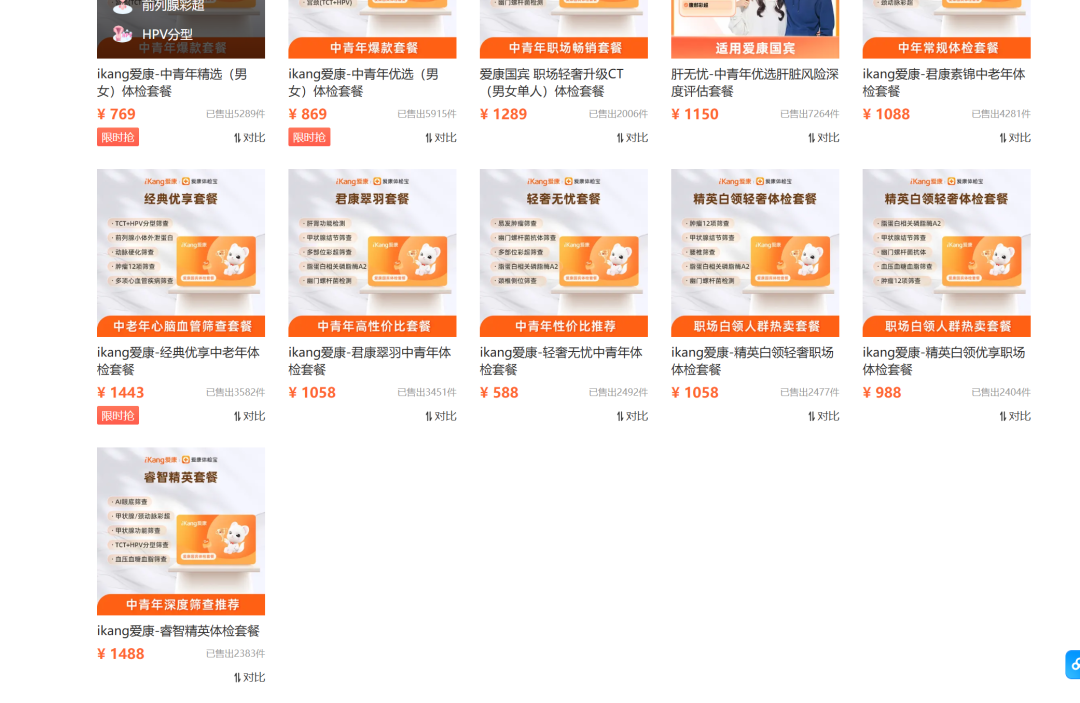Tap 对比 for 精英白领优享职场体检套餐
This screenshot has width=1080, height=703.
[1015, 416]
